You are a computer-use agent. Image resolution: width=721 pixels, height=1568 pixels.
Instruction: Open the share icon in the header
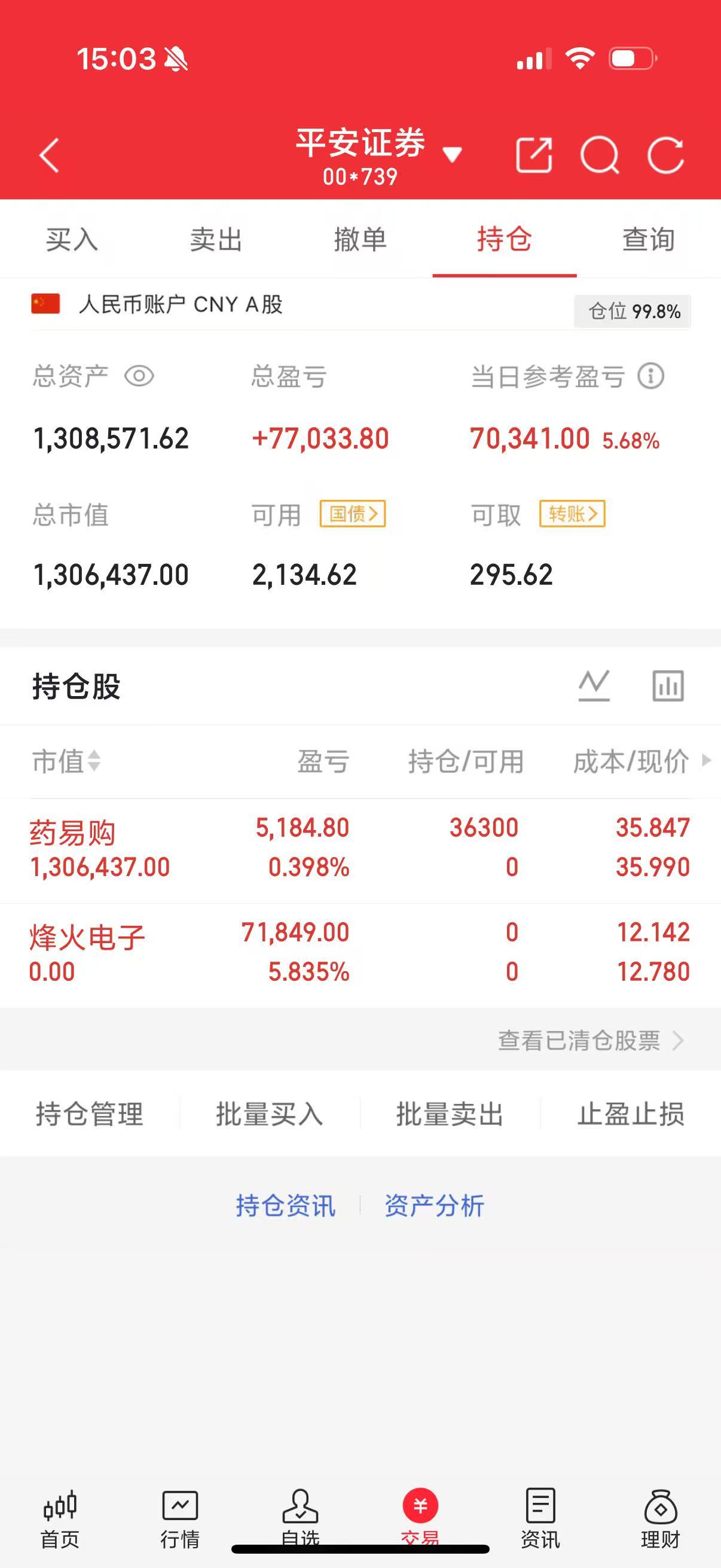point(535,155)
